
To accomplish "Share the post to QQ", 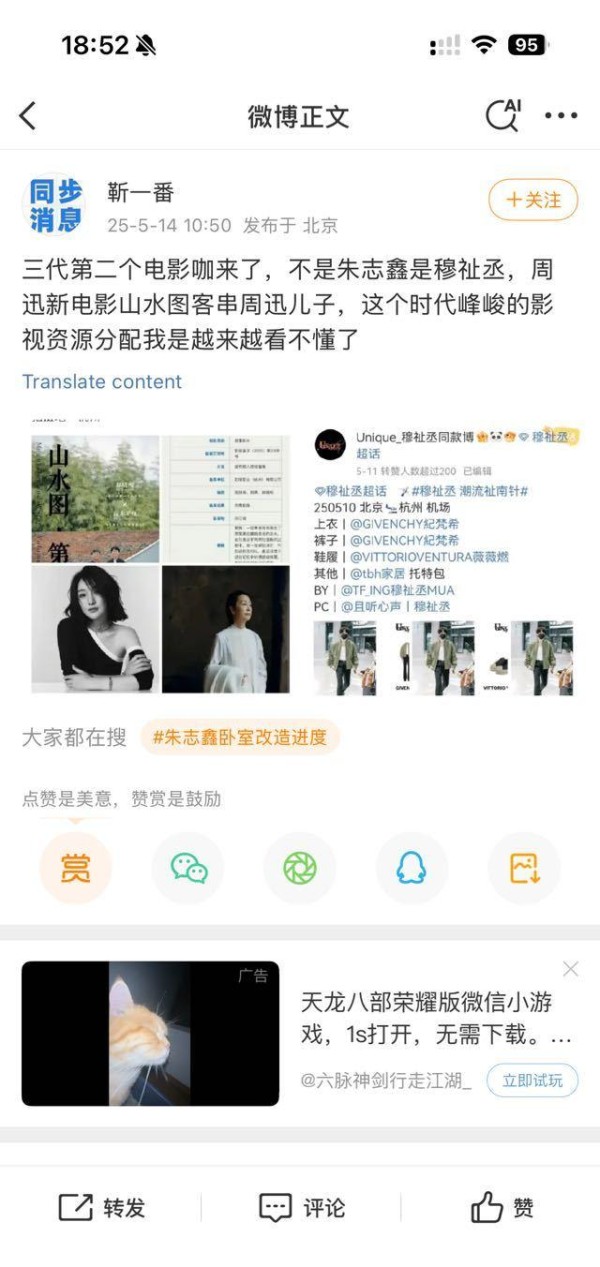I will (412, 868).
